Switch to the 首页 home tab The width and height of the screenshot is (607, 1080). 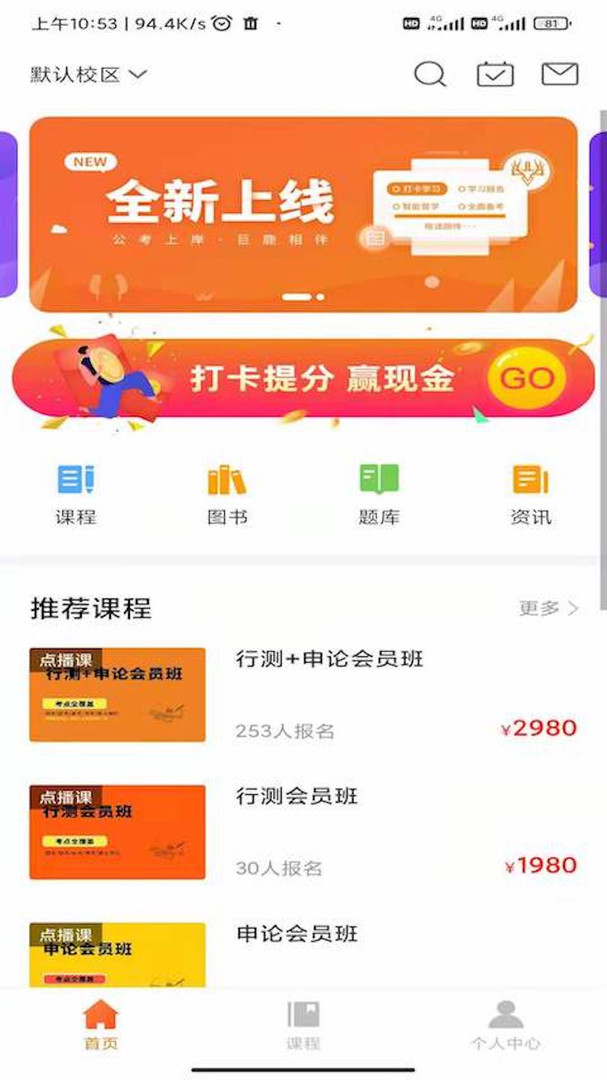(101, 1025)
